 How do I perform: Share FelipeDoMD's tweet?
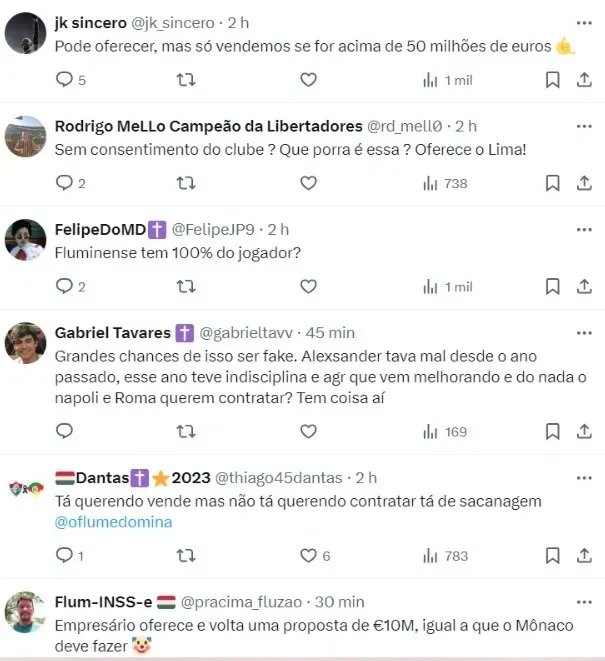pos(584,286)
